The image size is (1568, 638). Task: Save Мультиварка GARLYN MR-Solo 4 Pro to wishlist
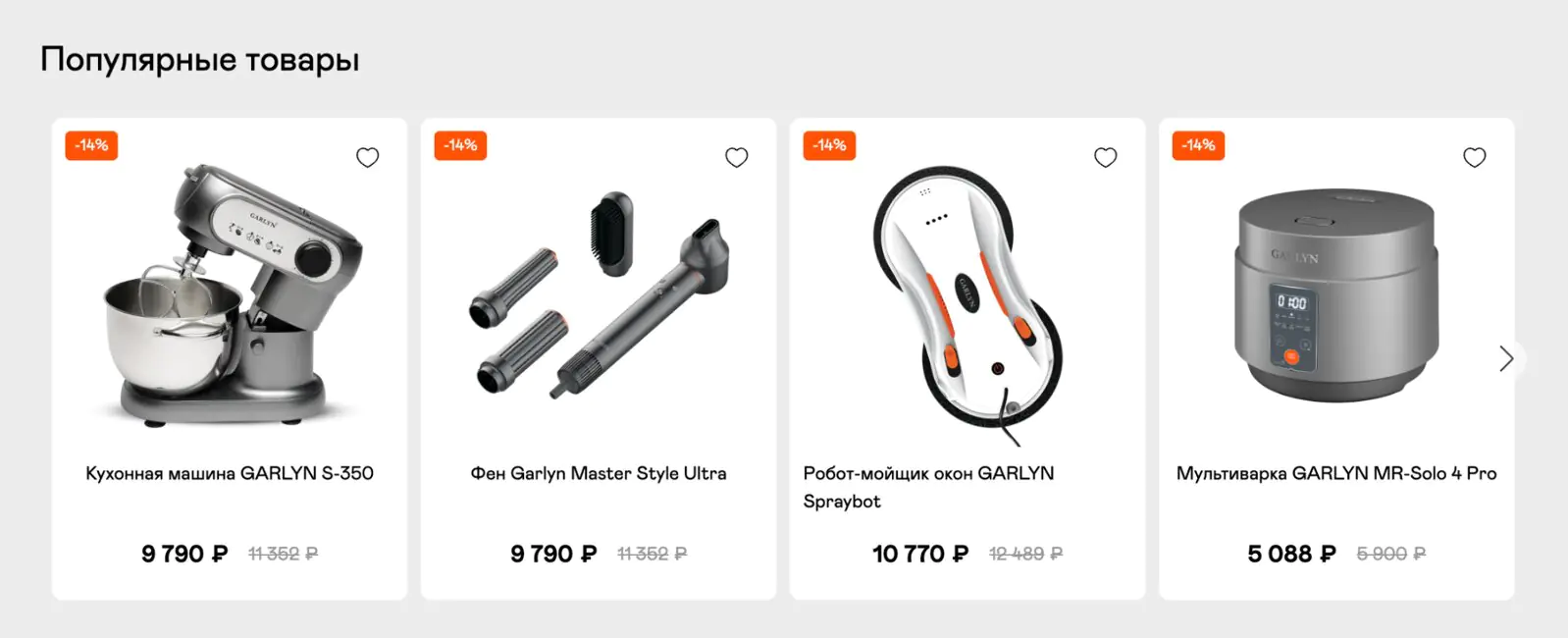pos(1474,157)
